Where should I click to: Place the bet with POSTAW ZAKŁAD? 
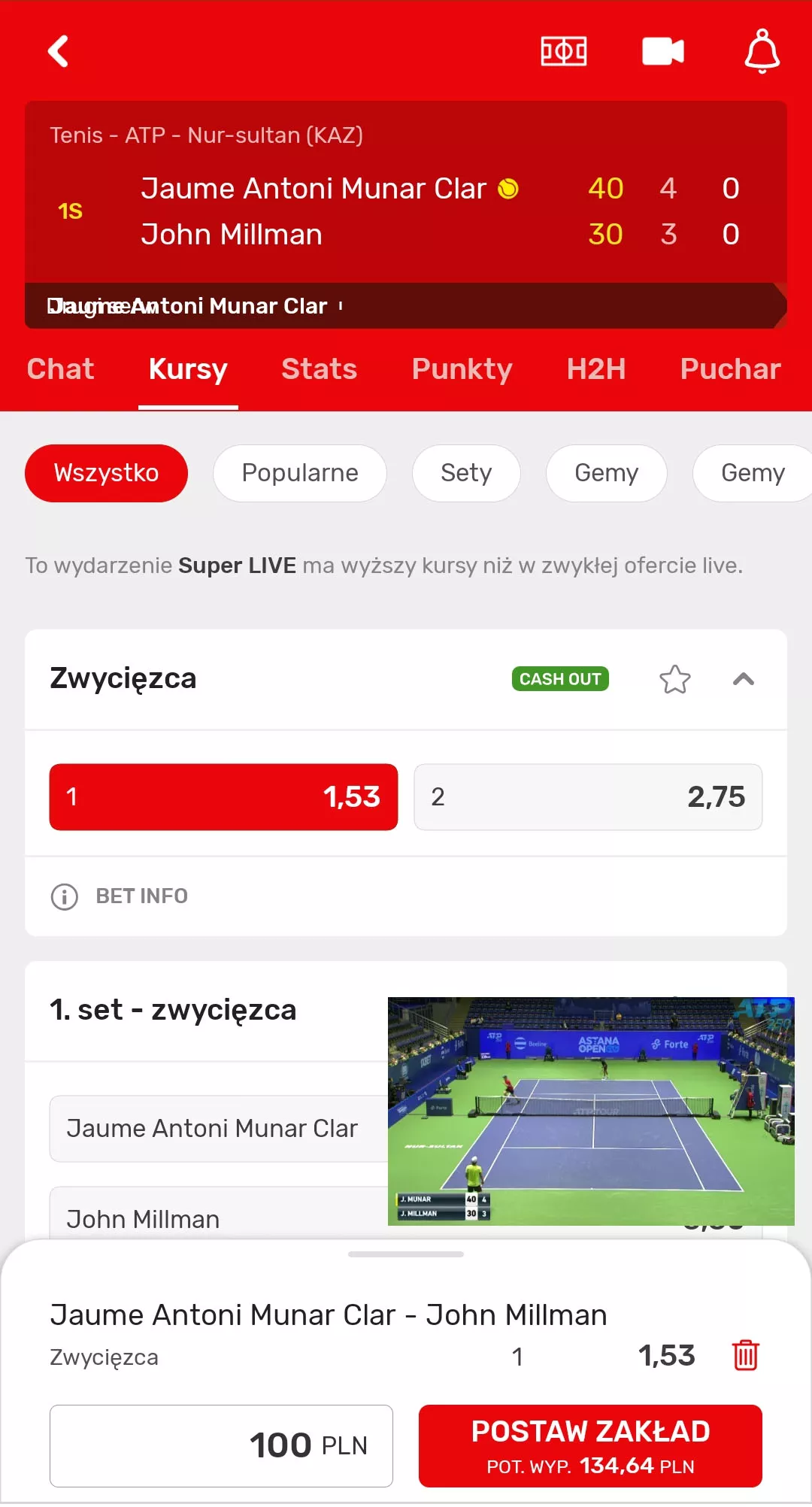[x=590, y=1445]
